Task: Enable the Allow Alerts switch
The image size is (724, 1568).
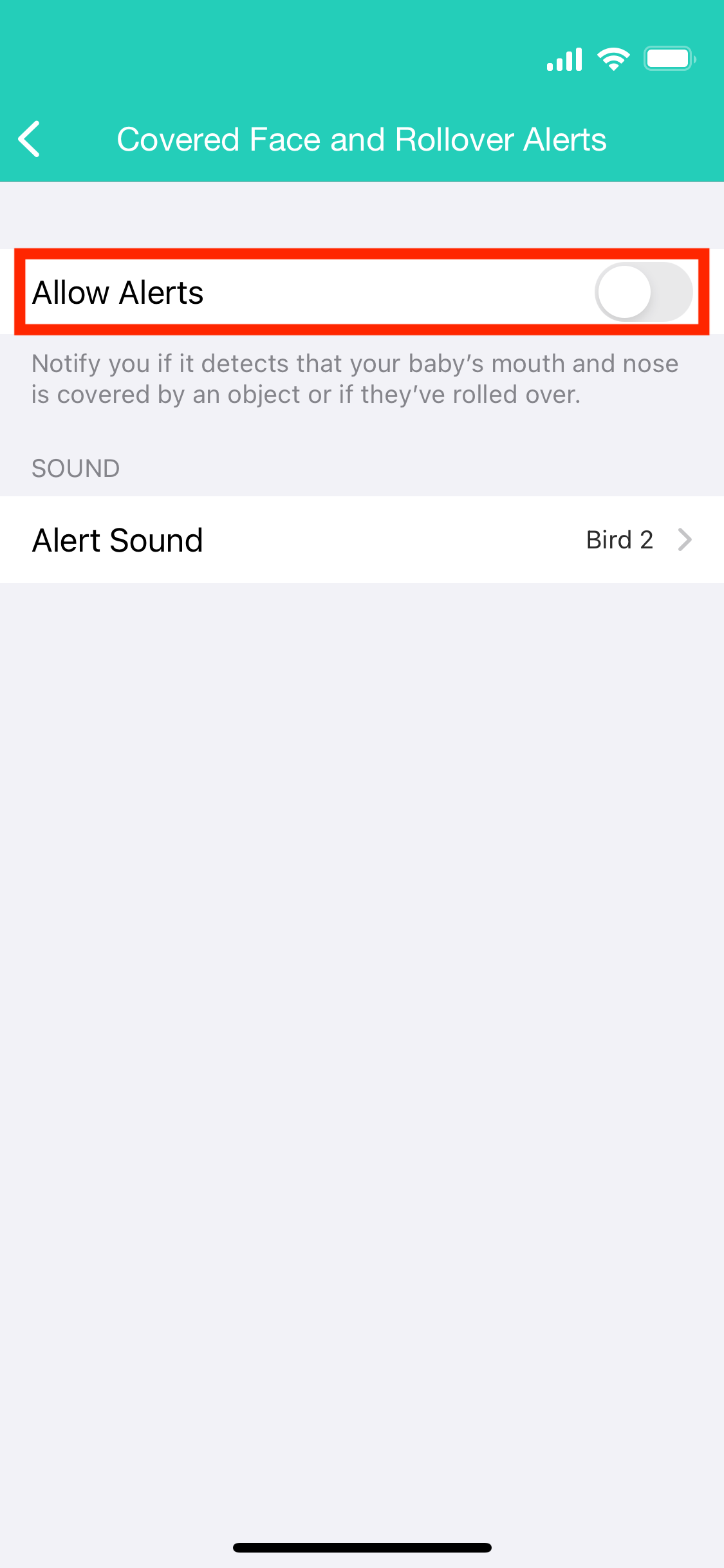Action: 642,292
